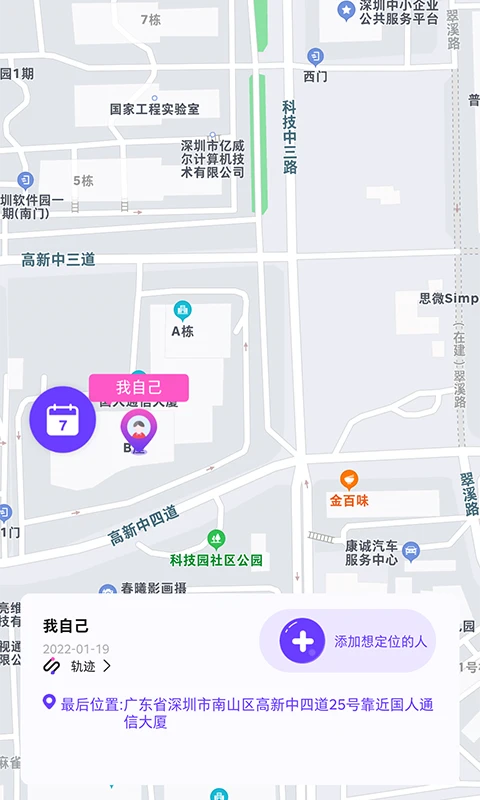480x800 pixels.
Task: Open the 轨迹 track history link
Action: (77, 666)
